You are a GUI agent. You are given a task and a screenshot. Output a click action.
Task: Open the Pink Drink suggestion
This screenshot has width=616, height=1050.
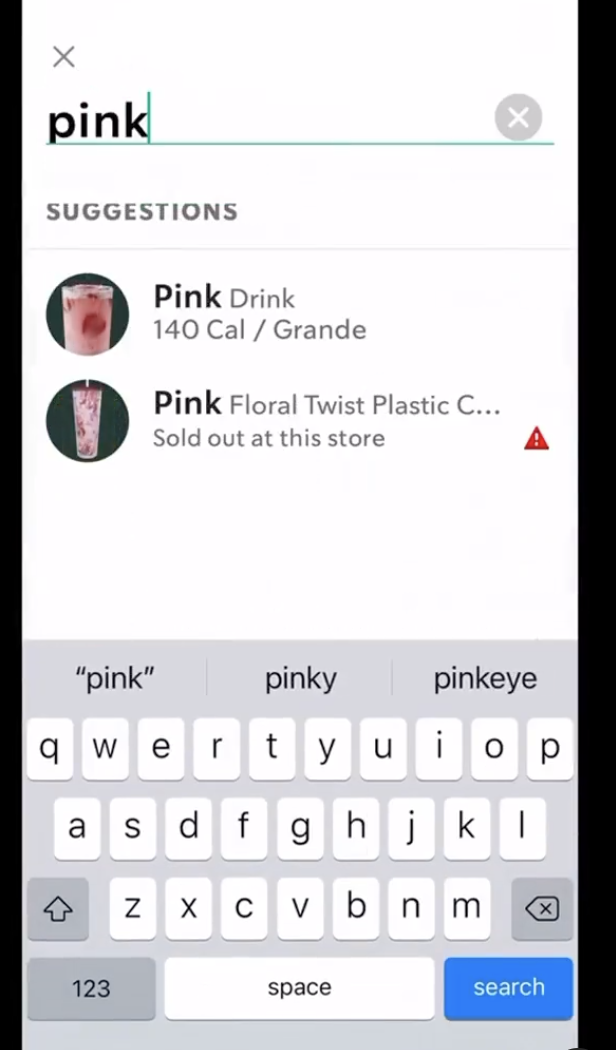[300, 313]
